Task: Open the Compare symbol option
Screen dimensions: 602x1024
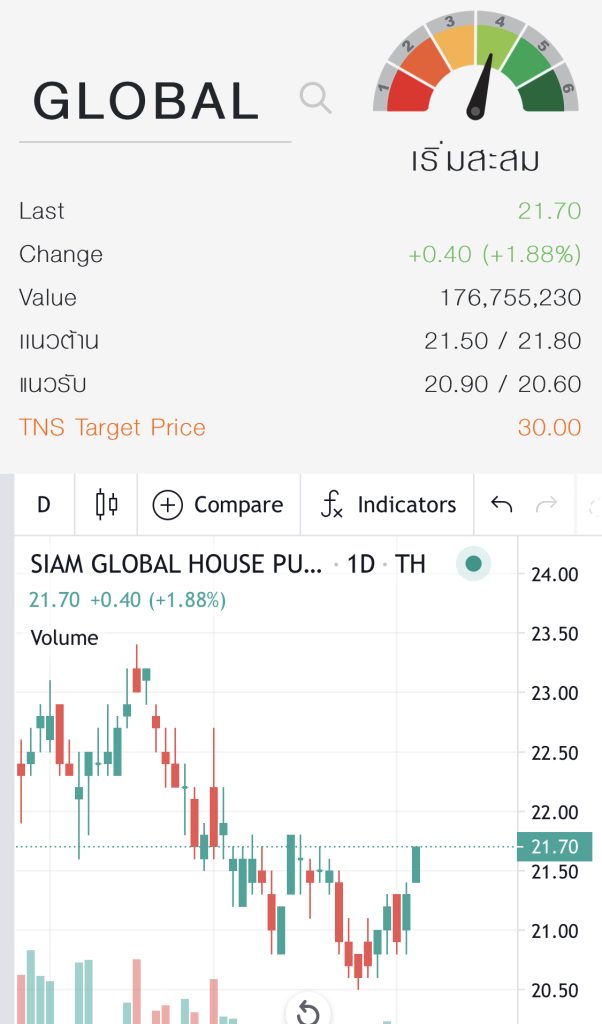Action: tap(218, 505)
